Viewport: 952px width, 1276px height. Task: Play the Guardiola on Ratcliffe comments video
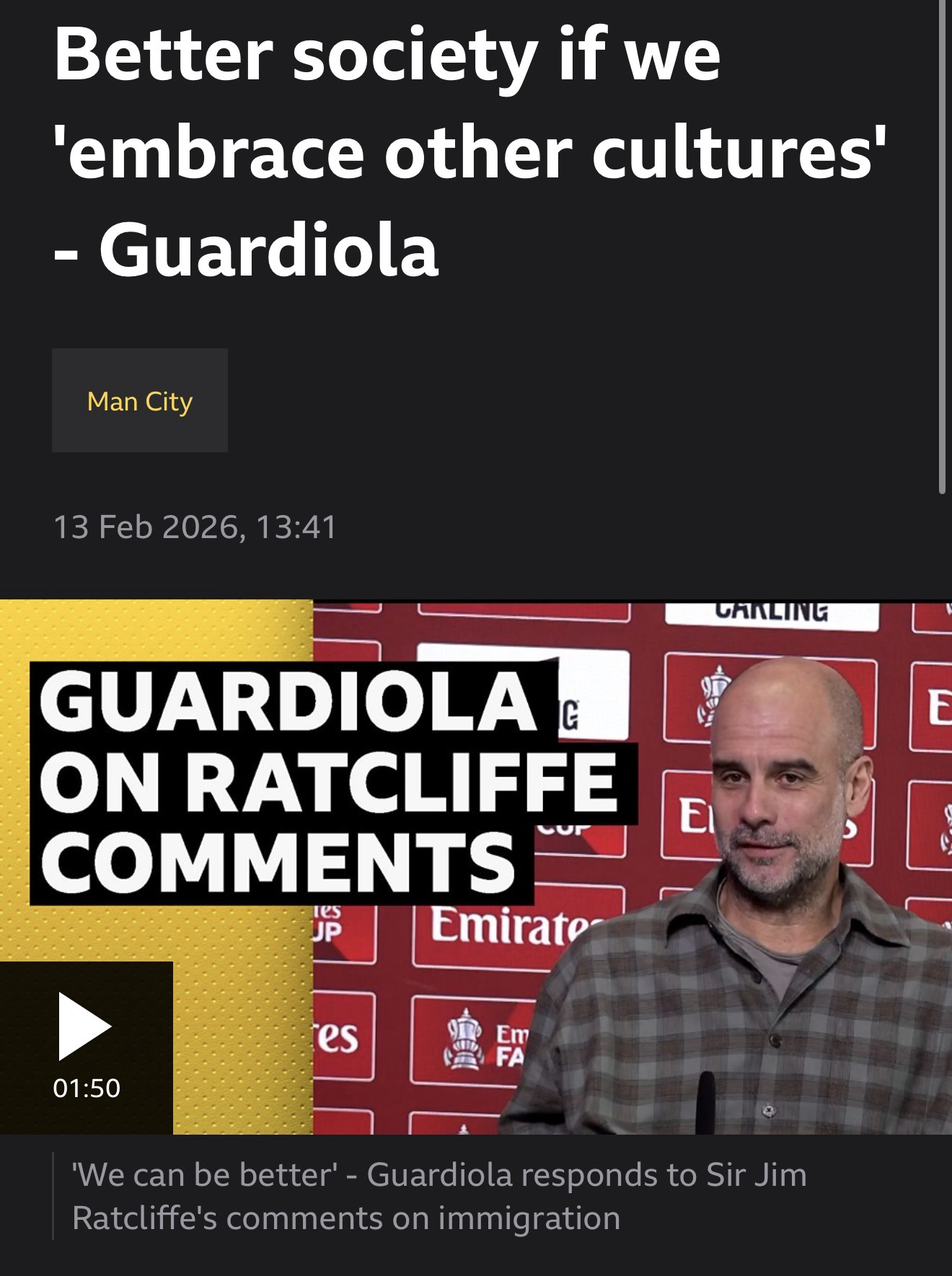coord(84,1027)
